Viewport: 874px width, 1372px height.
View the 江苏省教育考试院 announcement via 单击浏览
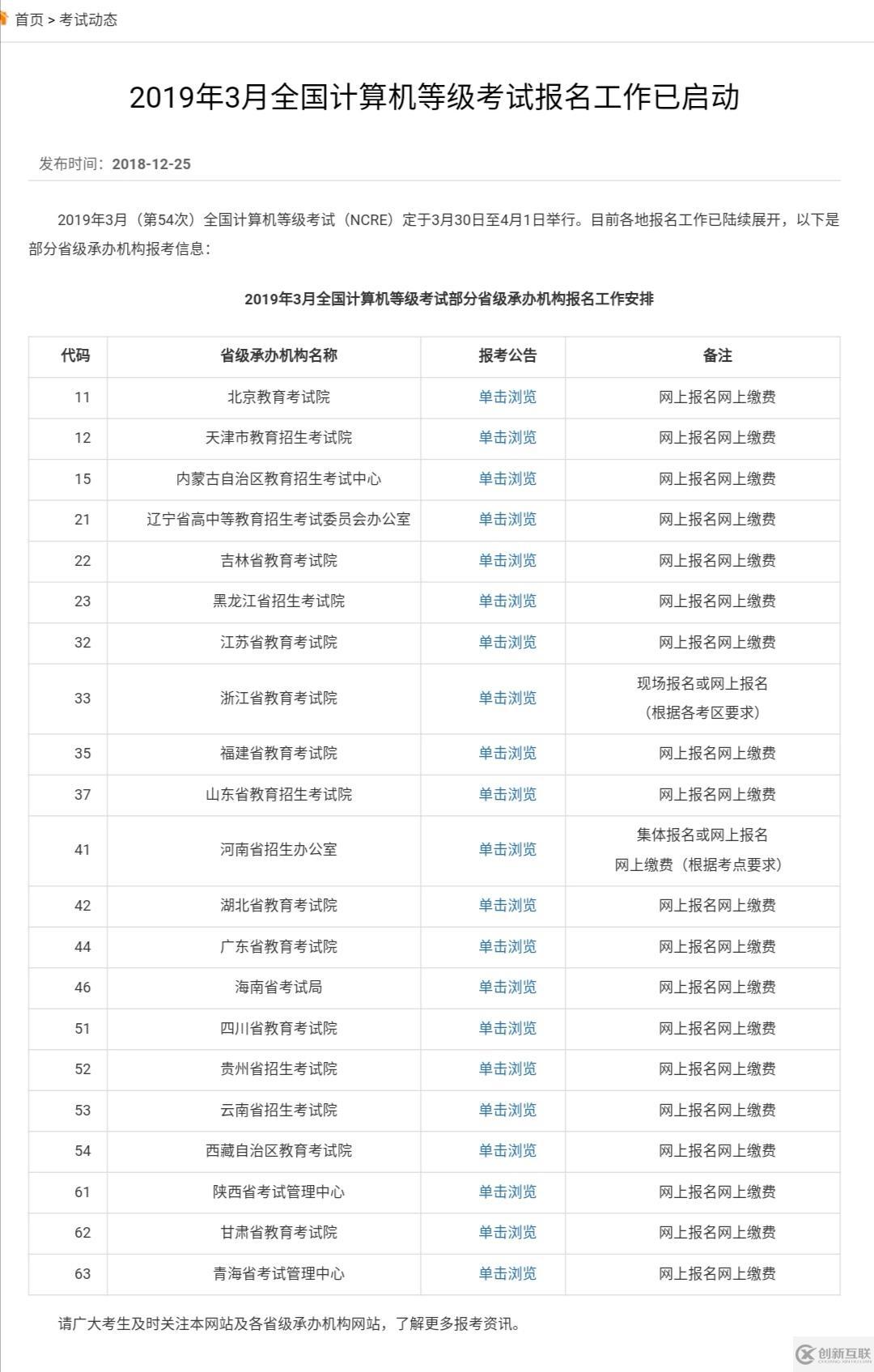[507, 643]
